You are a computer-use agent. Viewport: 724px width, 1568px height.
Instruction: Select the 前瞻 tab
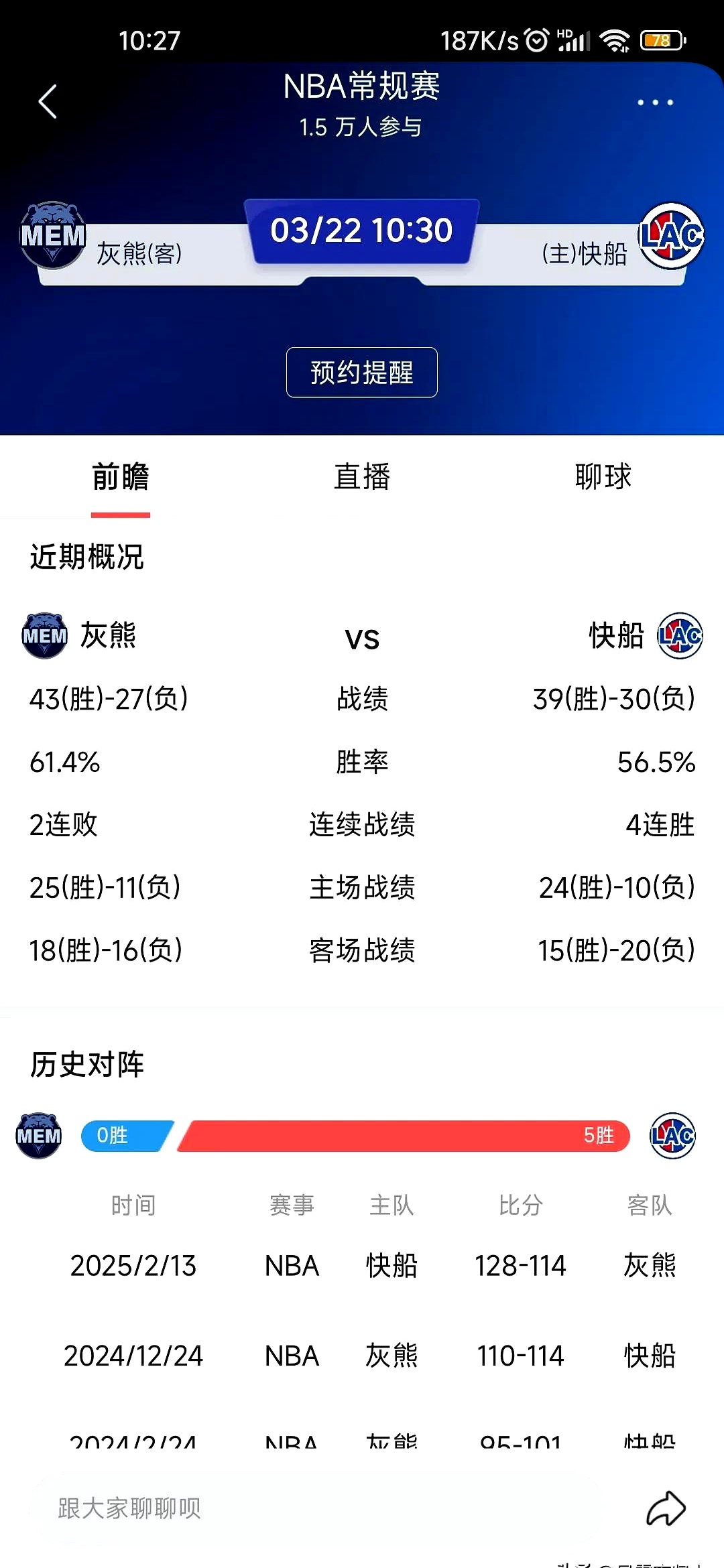pyautogui.click(x=121, y=477)
